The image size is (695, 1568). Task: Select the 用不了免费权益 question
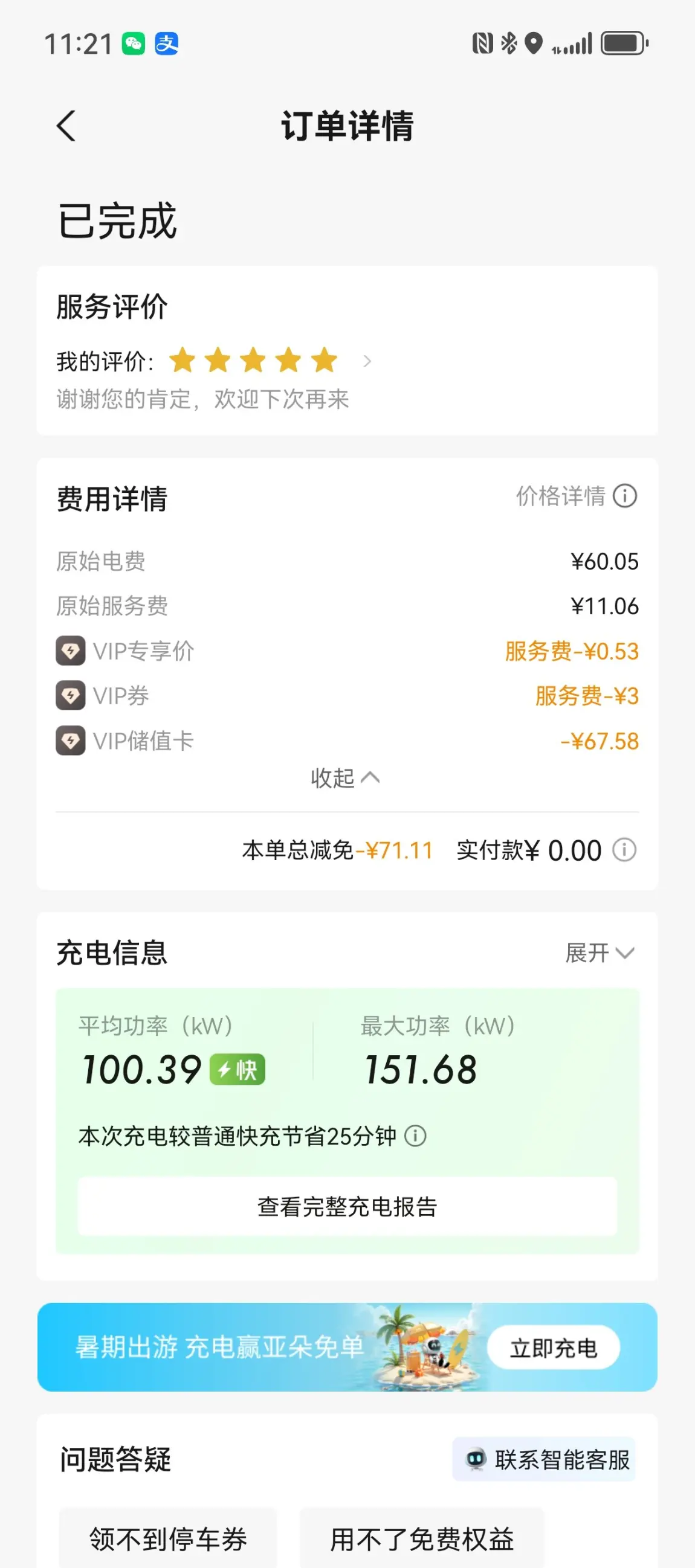(x=421, y=1539)
